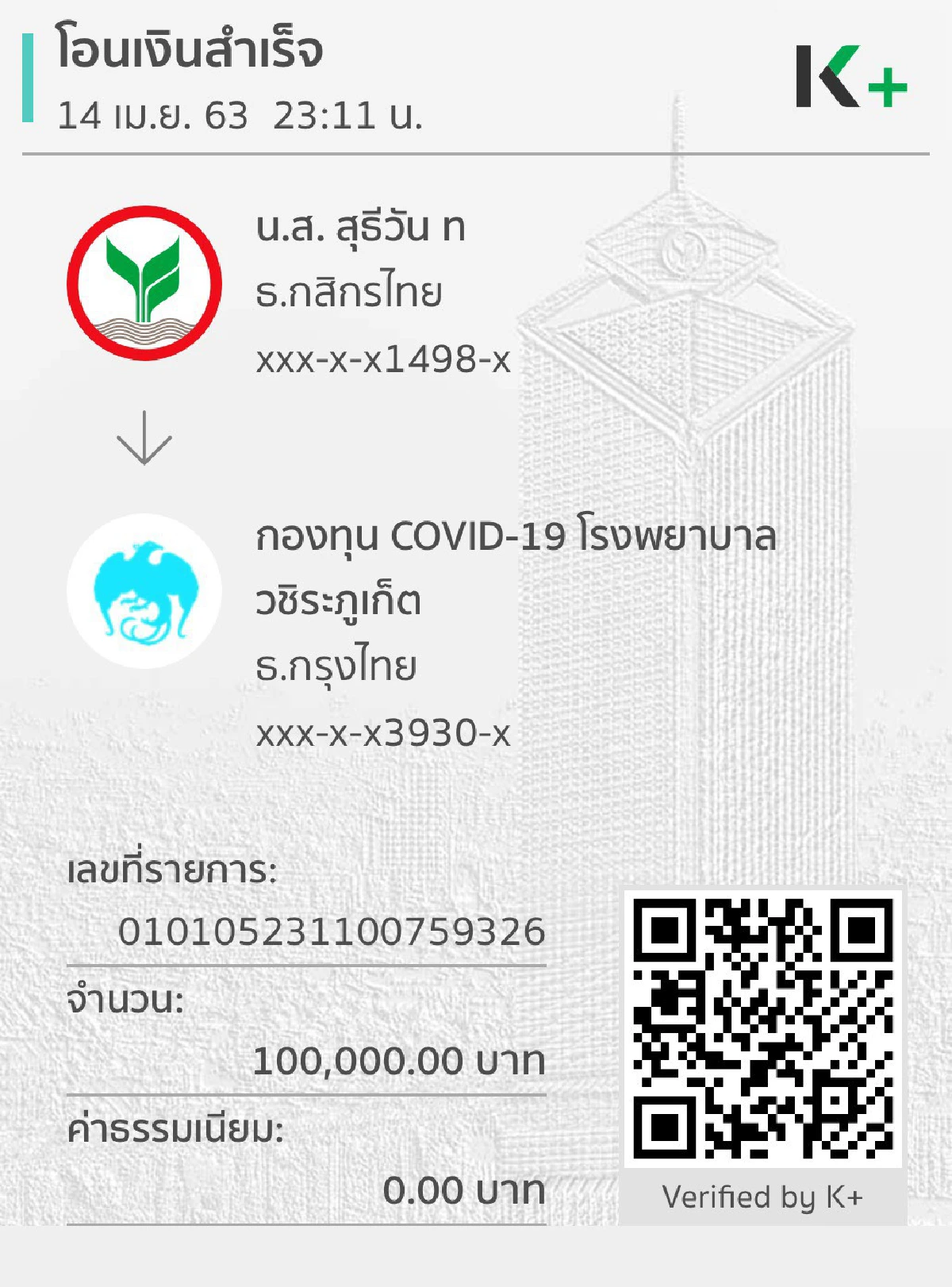Select the ค่าธรรมเนียม section label
The image size is (952, 1287).
(175, 1129)
